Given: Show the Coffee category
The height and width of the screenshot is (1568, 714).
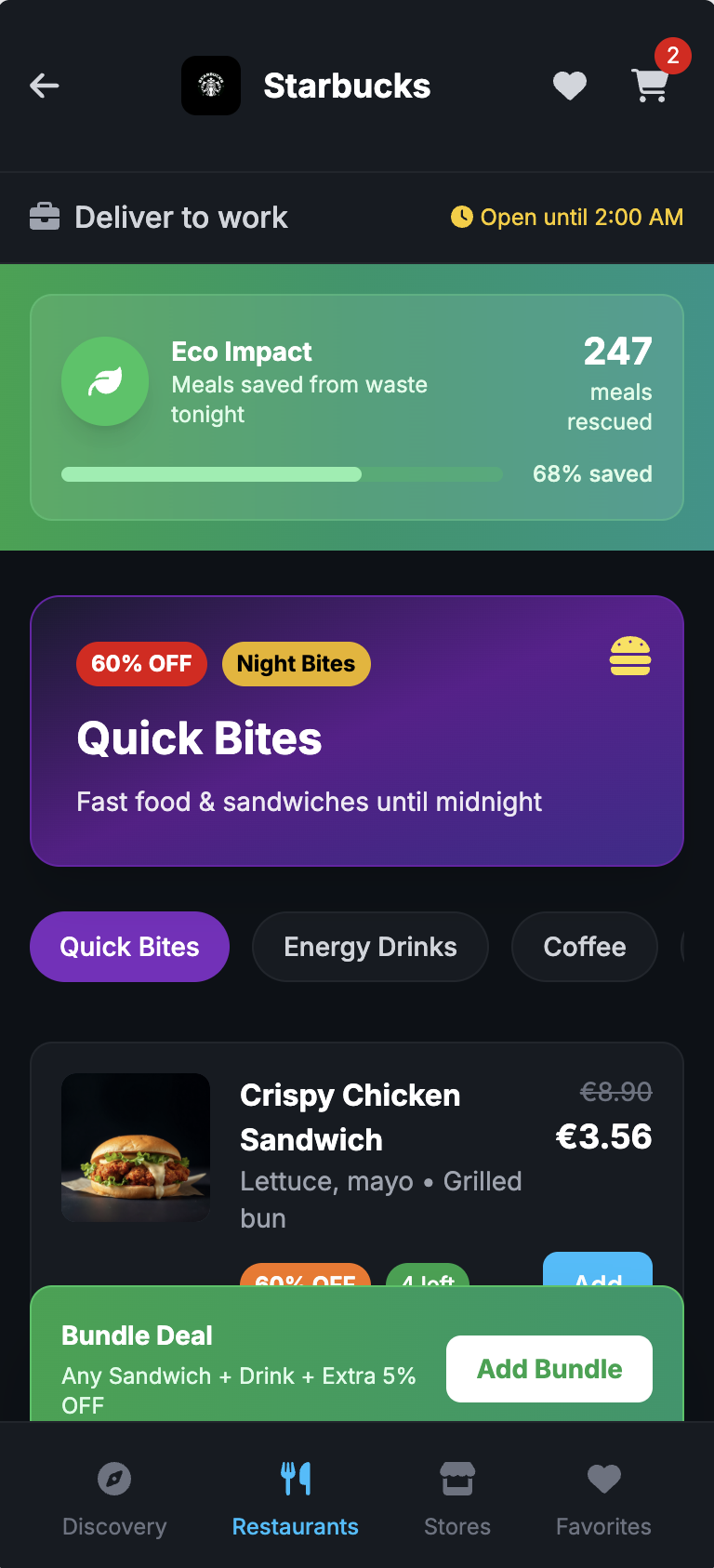Looking at the screenshot, I should coord(584,947).
